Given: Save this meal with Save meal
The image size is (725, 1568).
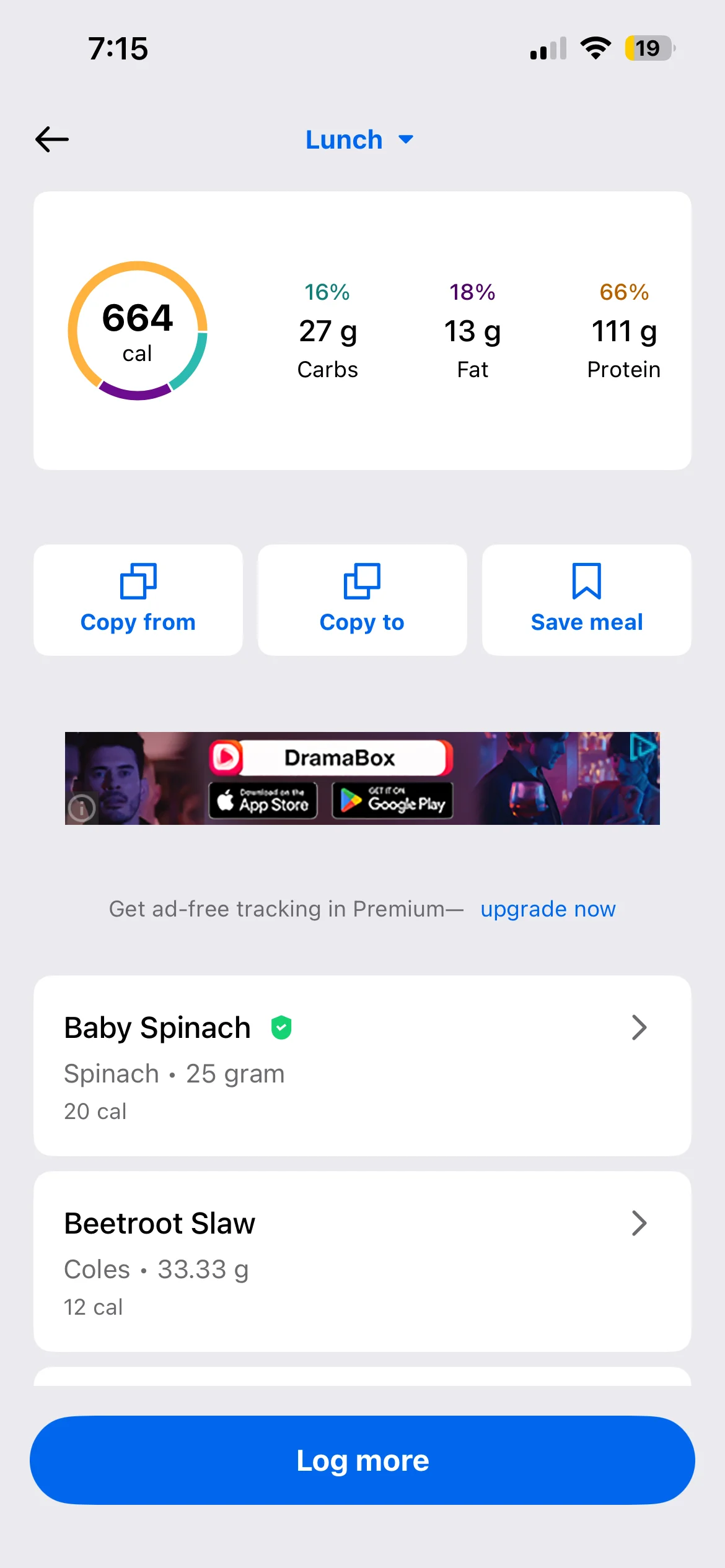Looking at the screenshot, I should click(586, 599).
